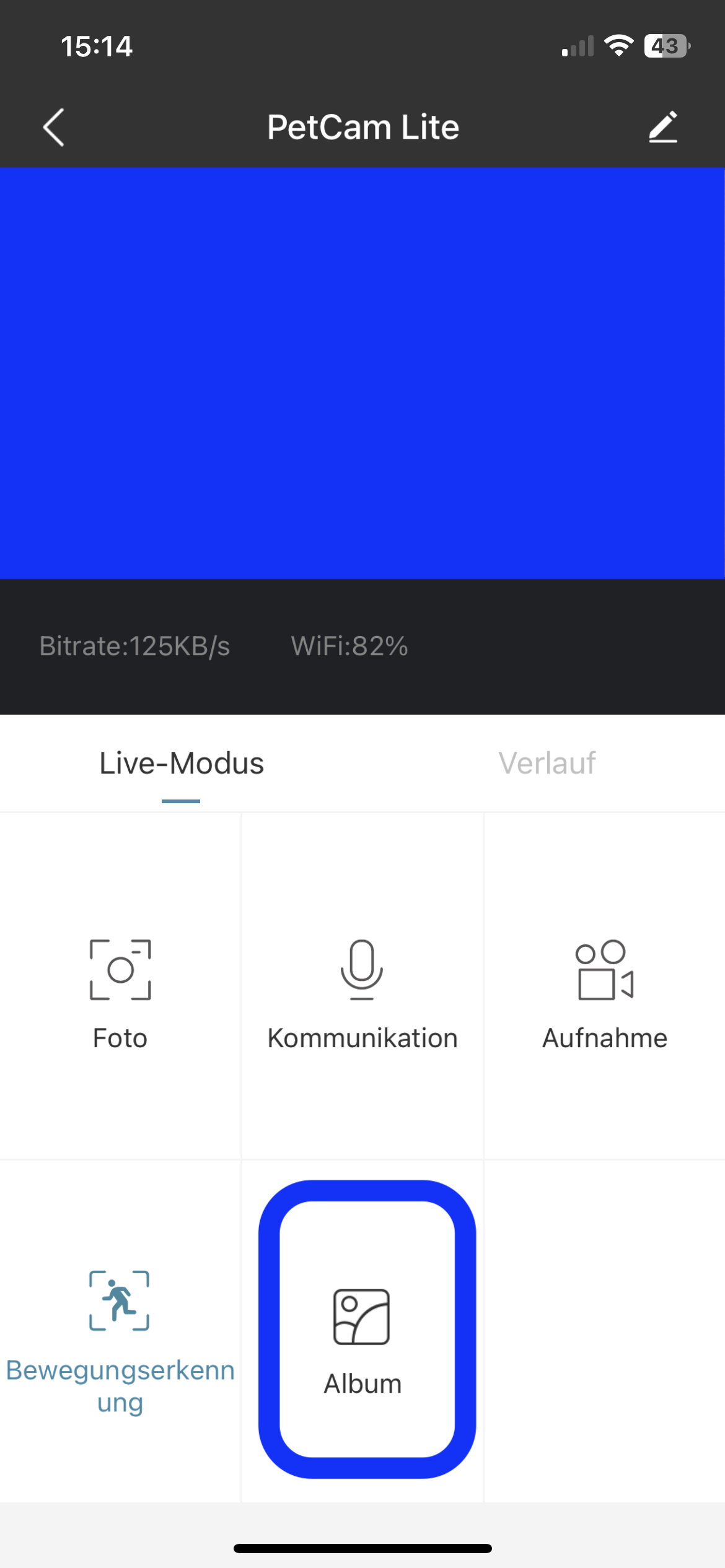The image size is (725, 1568).
Task: Take a Foto snapshot
Action: tap(120, 991)
